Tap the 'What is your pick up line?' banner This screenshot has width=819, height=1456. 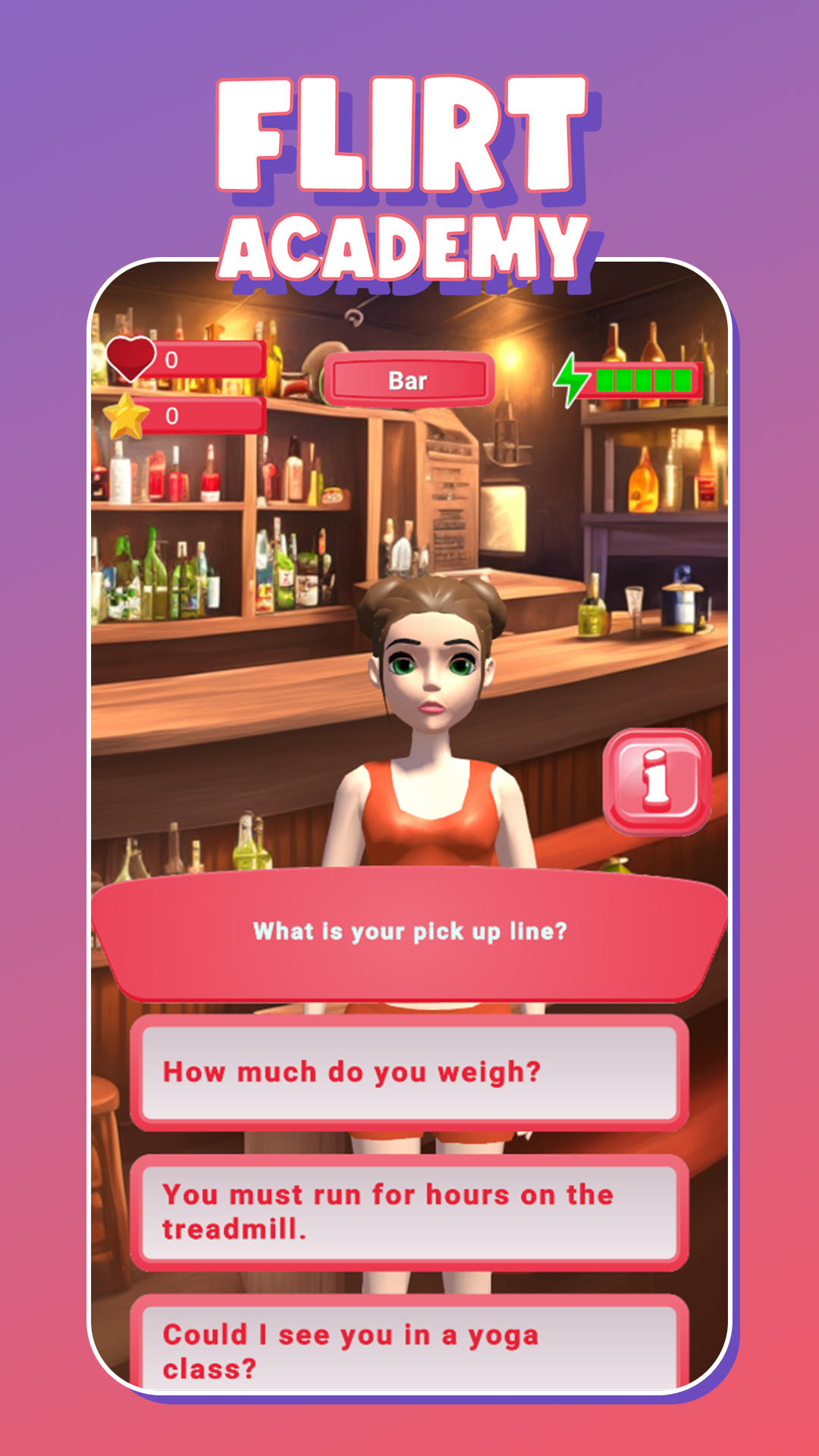click(x=409, y=930)
